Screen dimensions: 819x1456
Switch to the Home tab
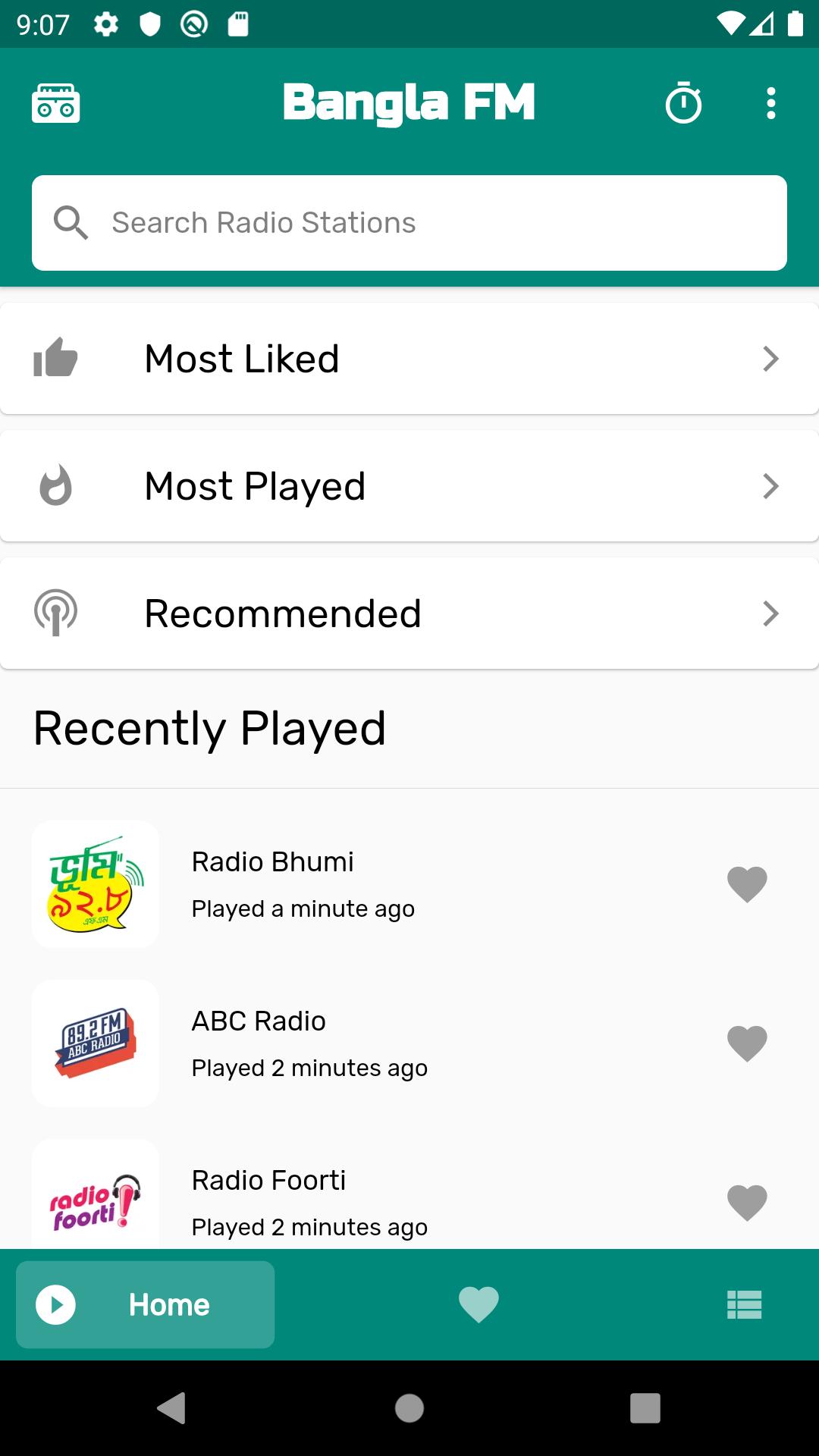pyautogui.click(x=146, y=1304)
